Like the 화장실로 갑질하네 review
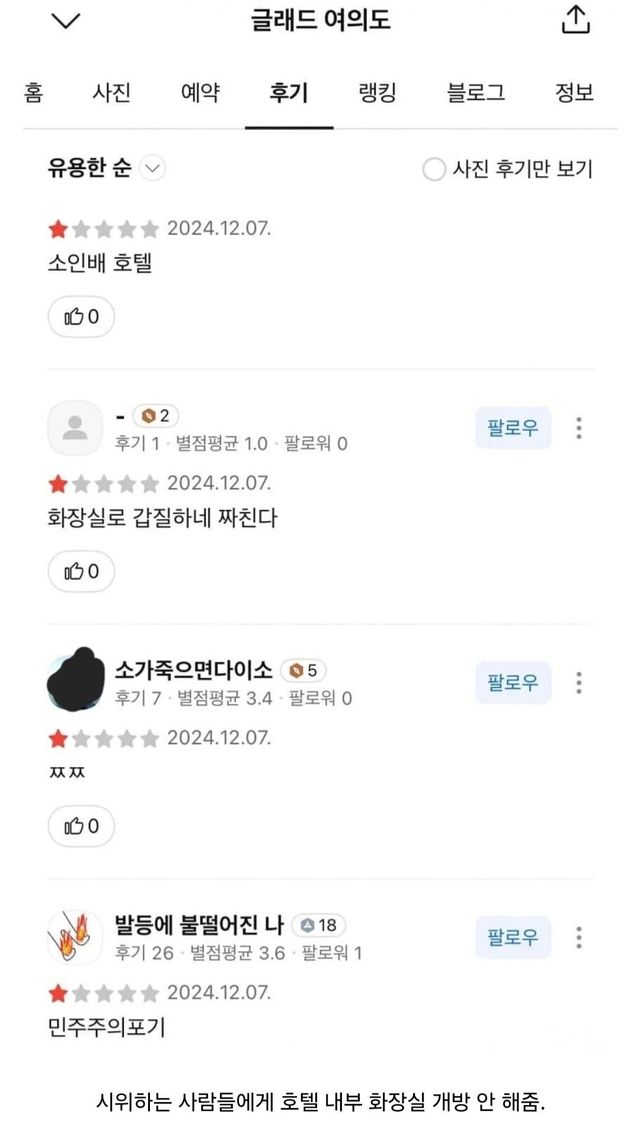Viewport: 640px width, 1129px height. [81, 571]
